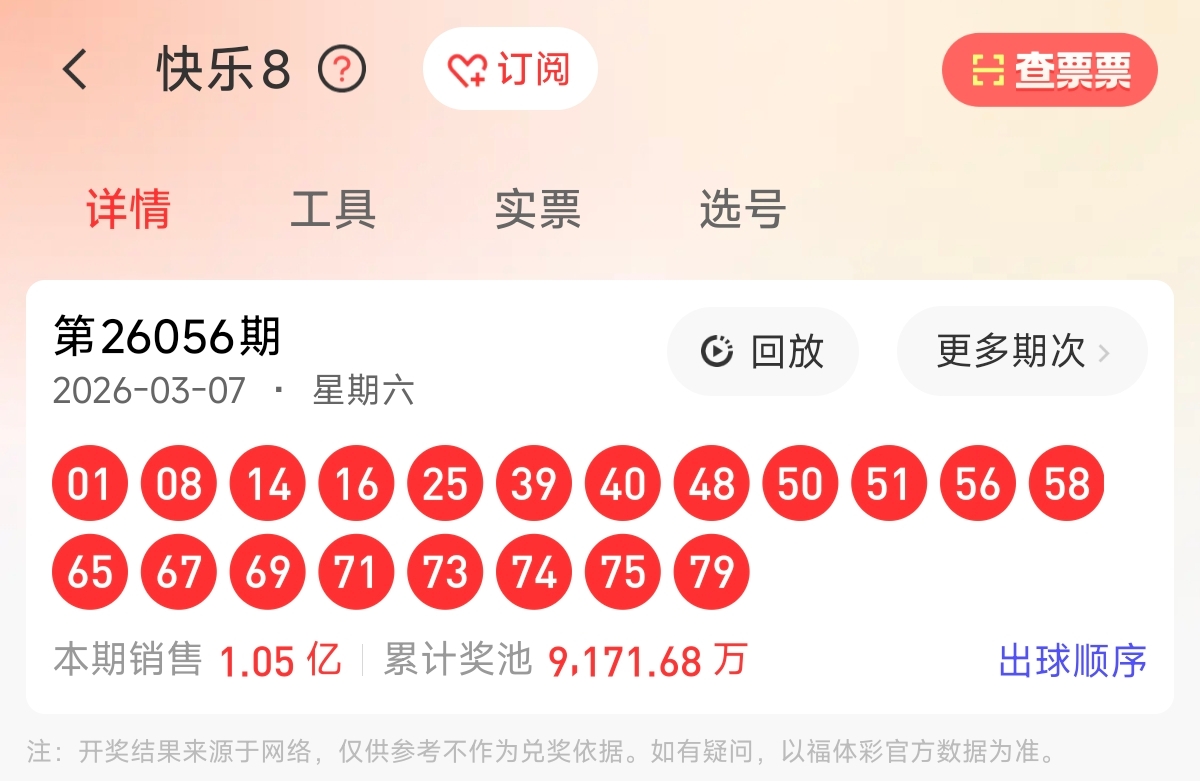The image size is (1200, 781).
Task: Switch to the 实票 tab
Action: point(538,209)
